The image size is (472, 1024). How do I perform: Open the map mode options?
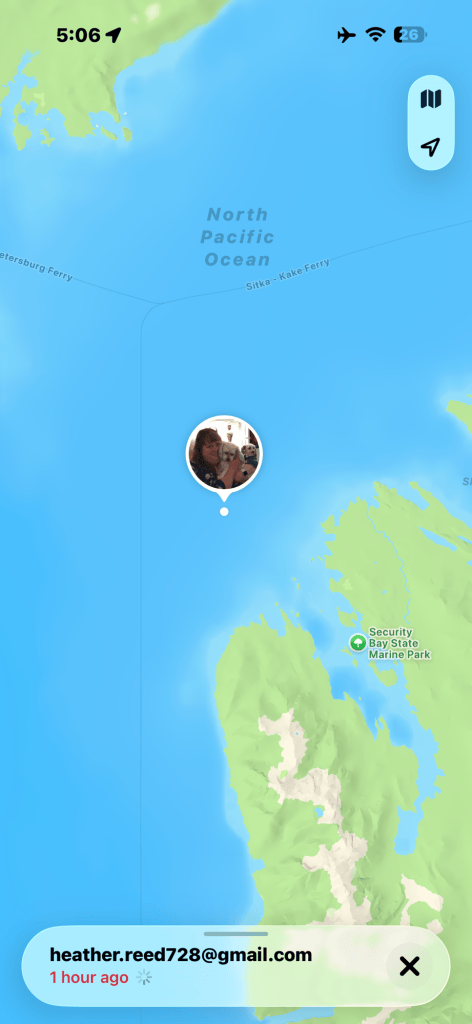coord(431,100)
